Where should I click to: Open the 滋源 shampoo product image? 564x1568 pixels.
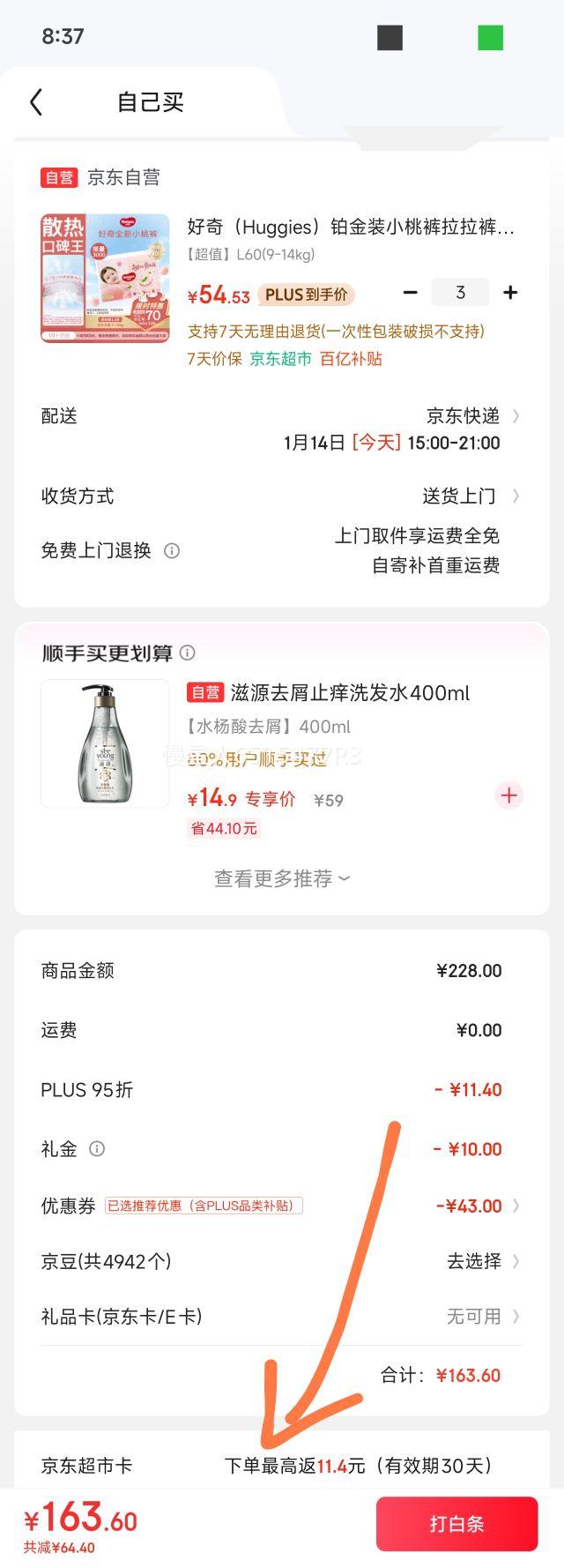[105, 743]
